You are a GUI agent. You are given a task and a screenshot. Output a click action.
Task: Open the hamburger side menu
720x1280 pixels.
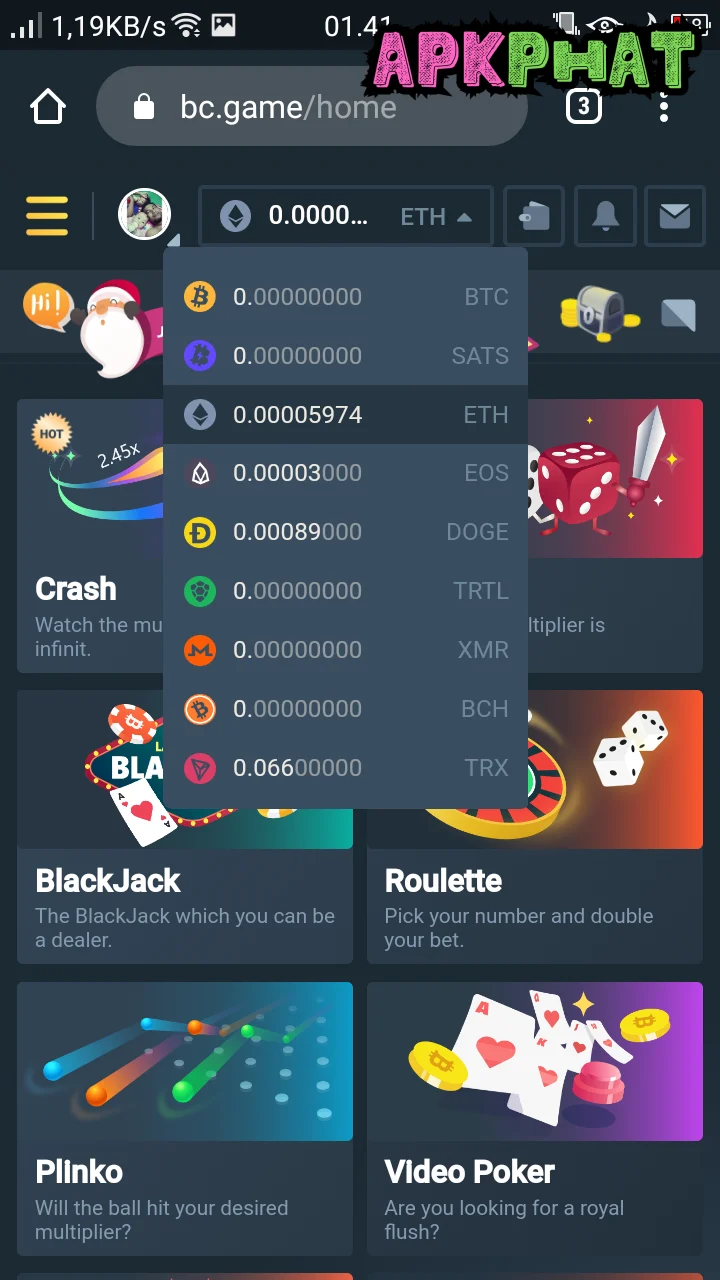(x=47, y=216)
